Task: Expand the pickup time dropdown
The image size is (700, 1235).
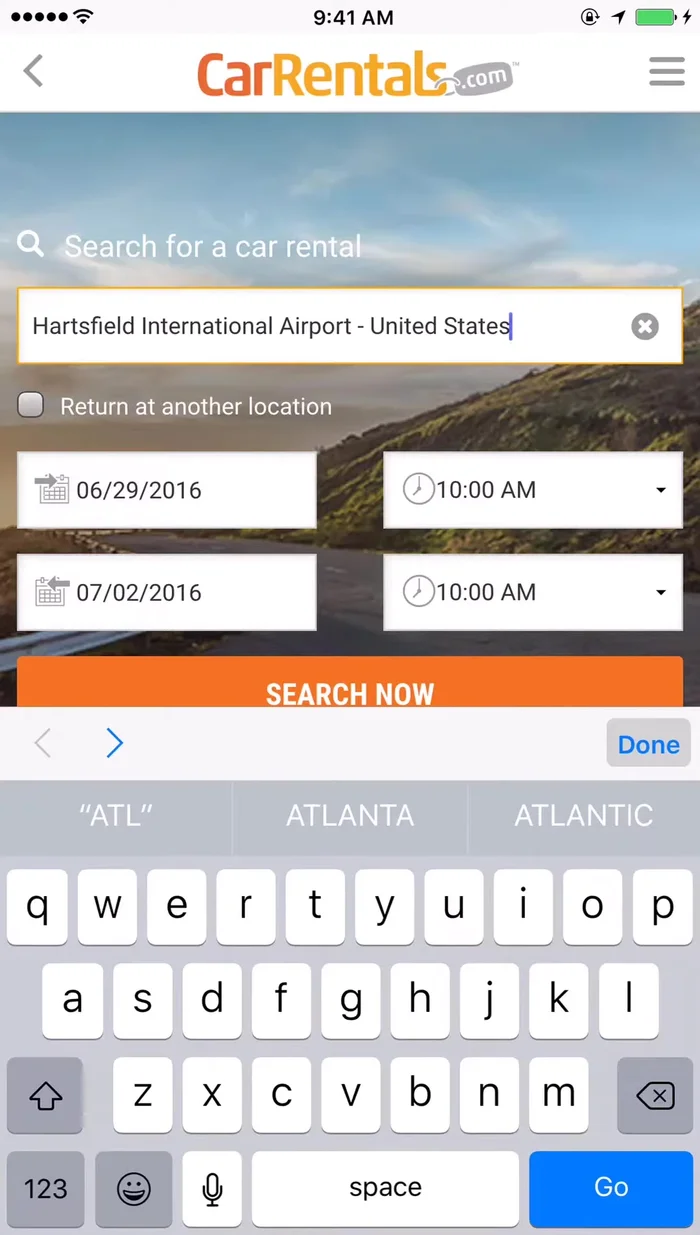Action: (533, 490)
